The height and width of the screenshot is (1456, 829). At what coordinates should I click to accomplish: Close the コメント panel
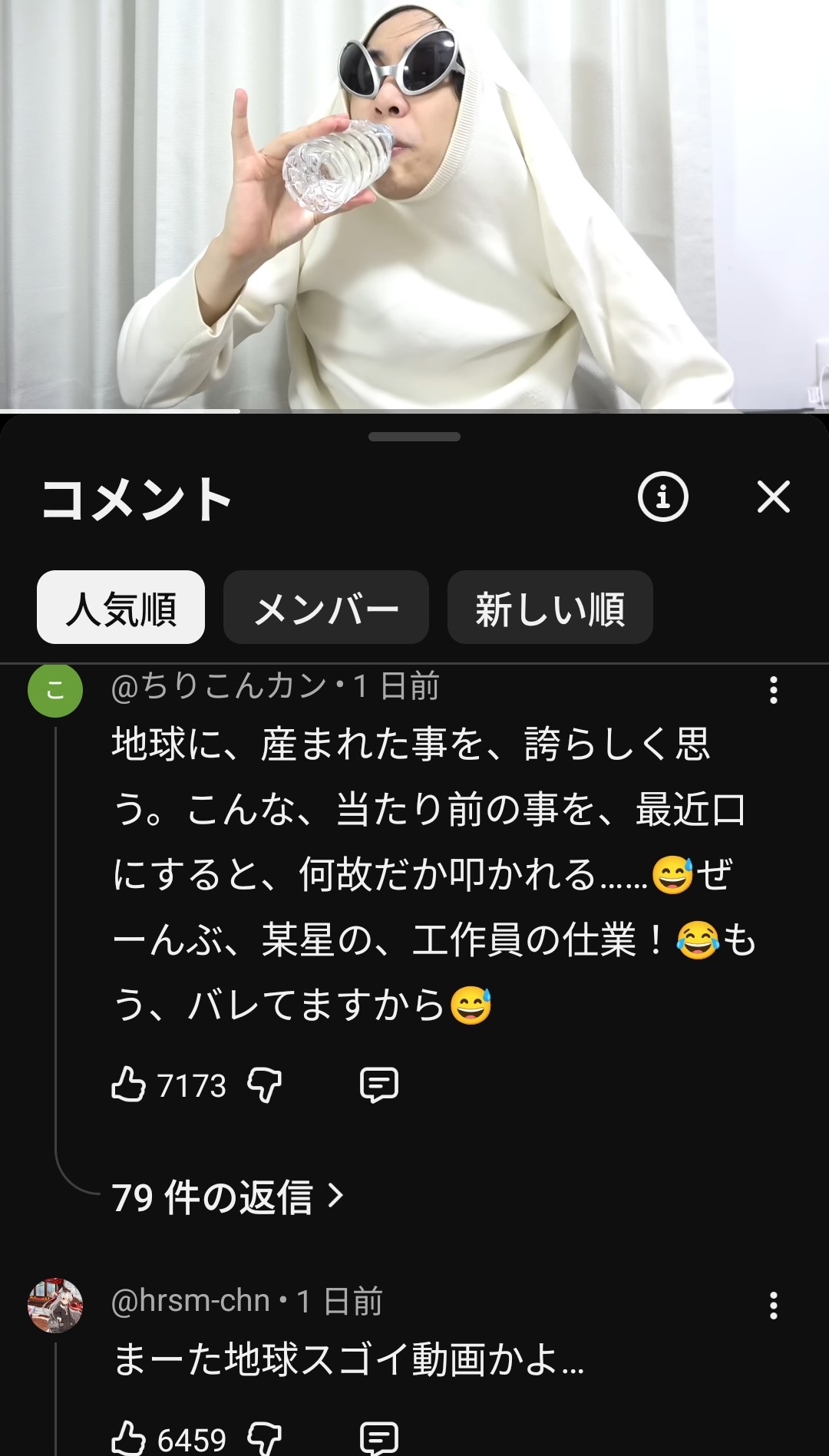[773, 497]
